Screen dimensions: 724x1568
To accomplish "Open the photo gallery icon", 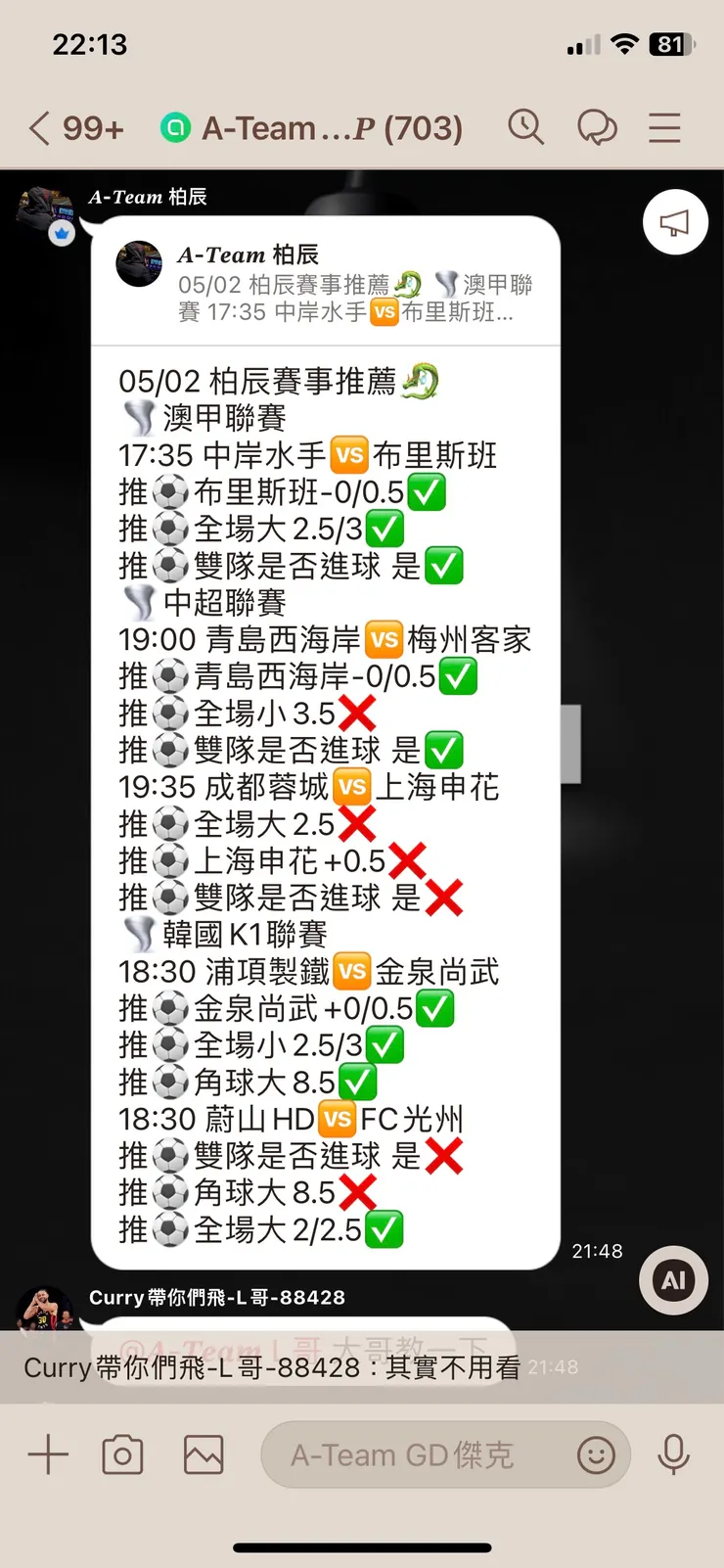I will tap(202, 1454).
